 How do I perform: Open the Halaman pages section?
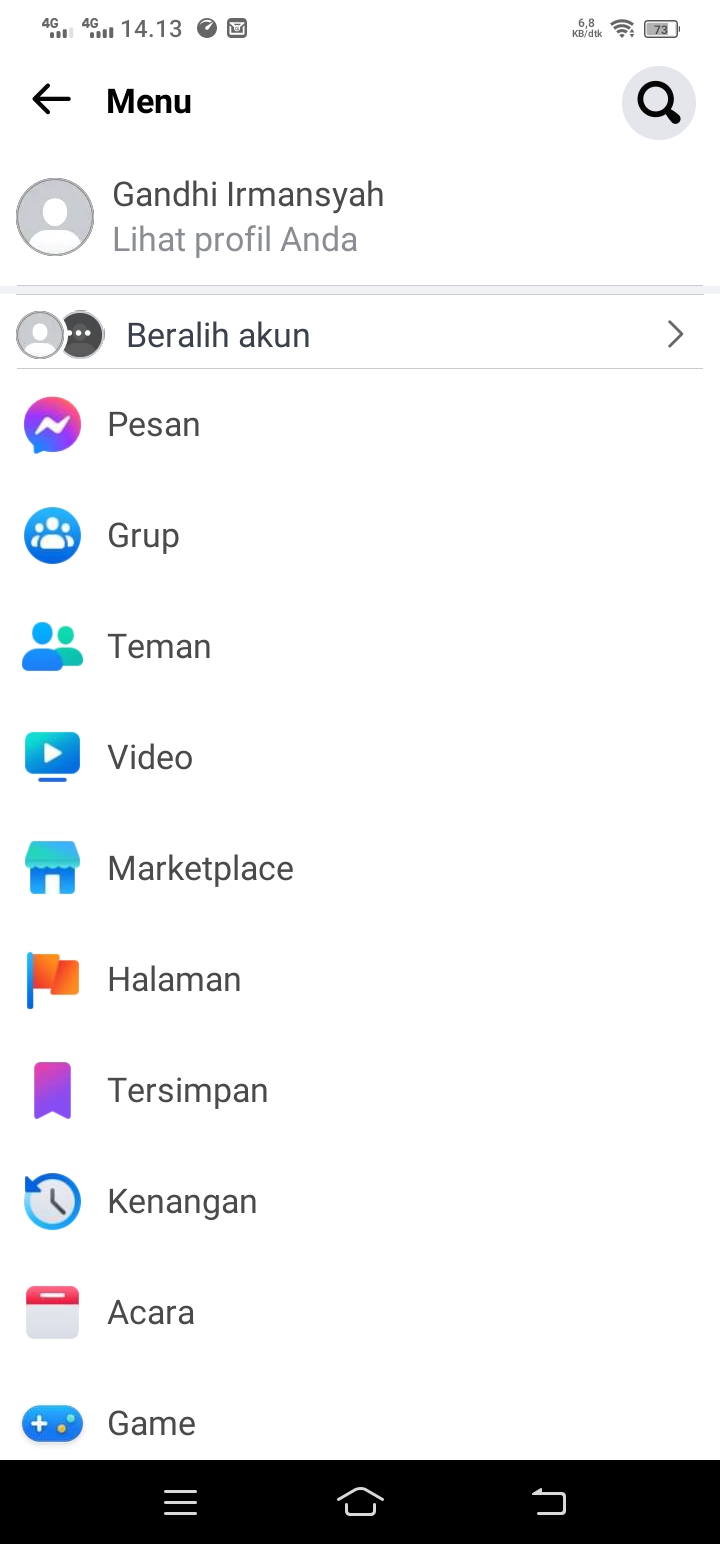point(174,980)
